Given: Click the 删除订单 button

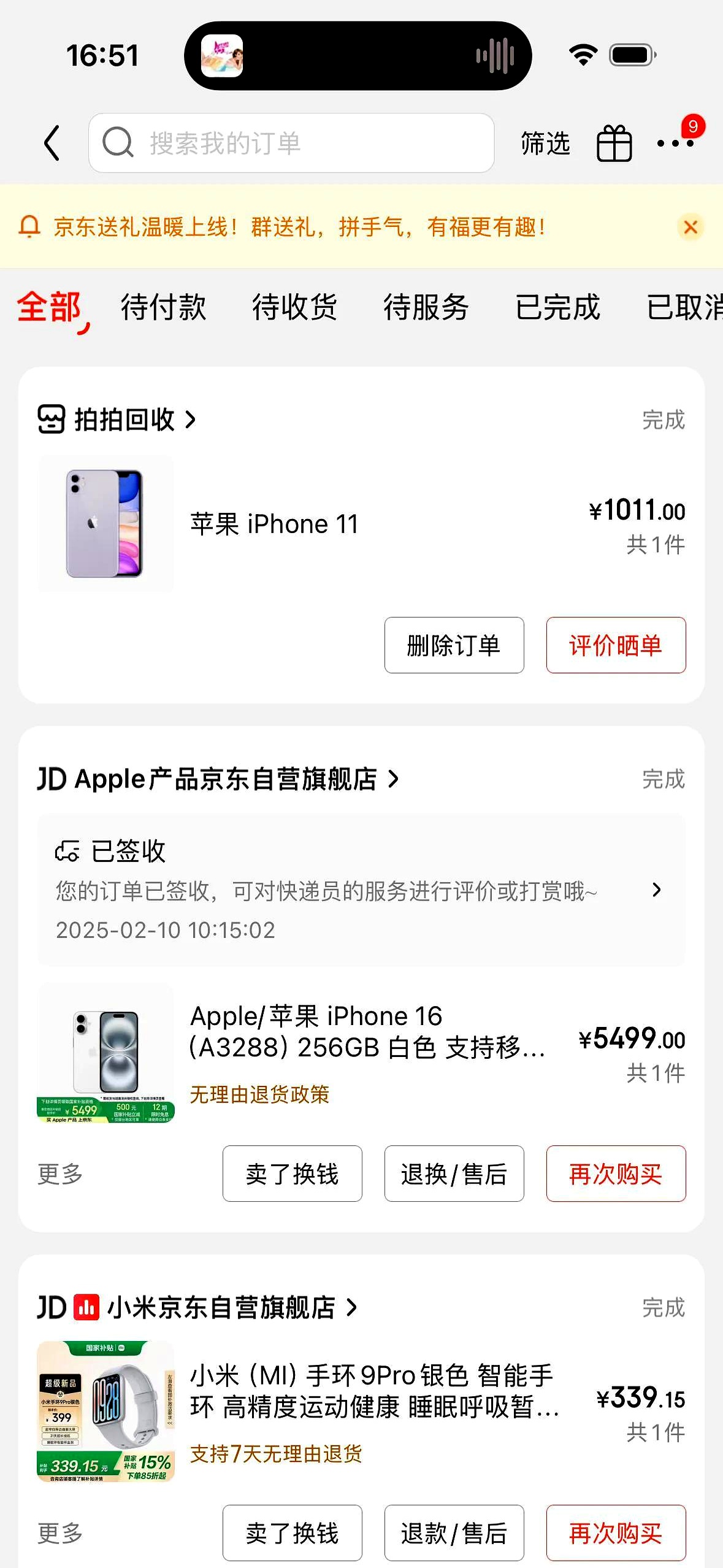Looking at the screenshot, I should [454, 645].
